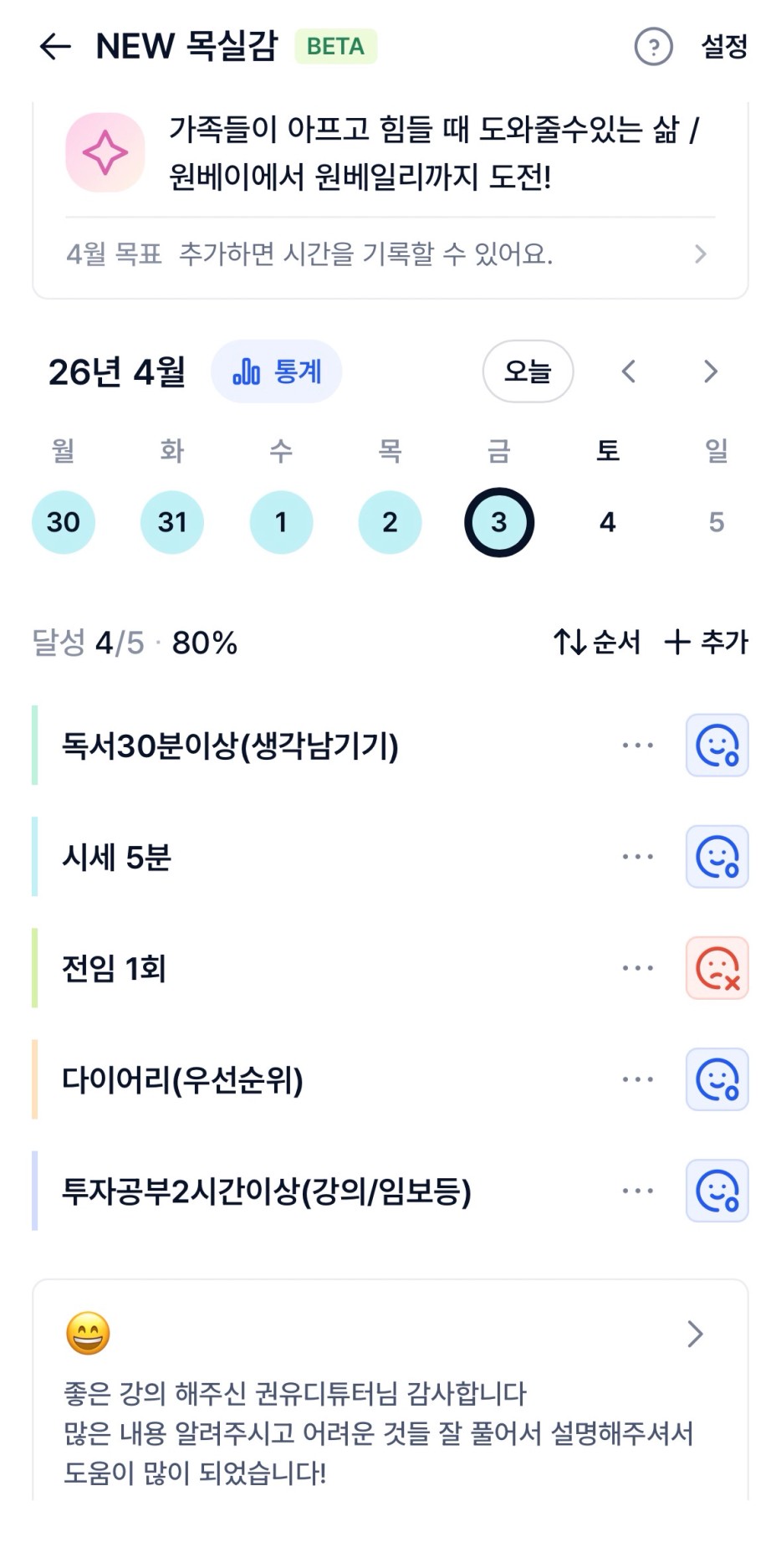Go back using the top arrow
Screen dimensions: 781x1568
tap(55, 47)
